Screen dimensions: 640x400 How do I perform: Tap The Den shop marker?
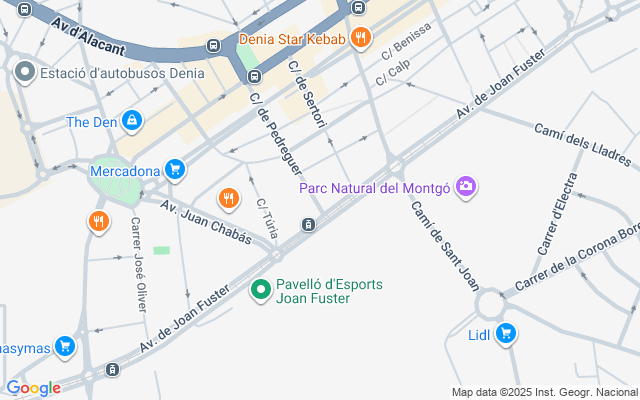(132, 122)
